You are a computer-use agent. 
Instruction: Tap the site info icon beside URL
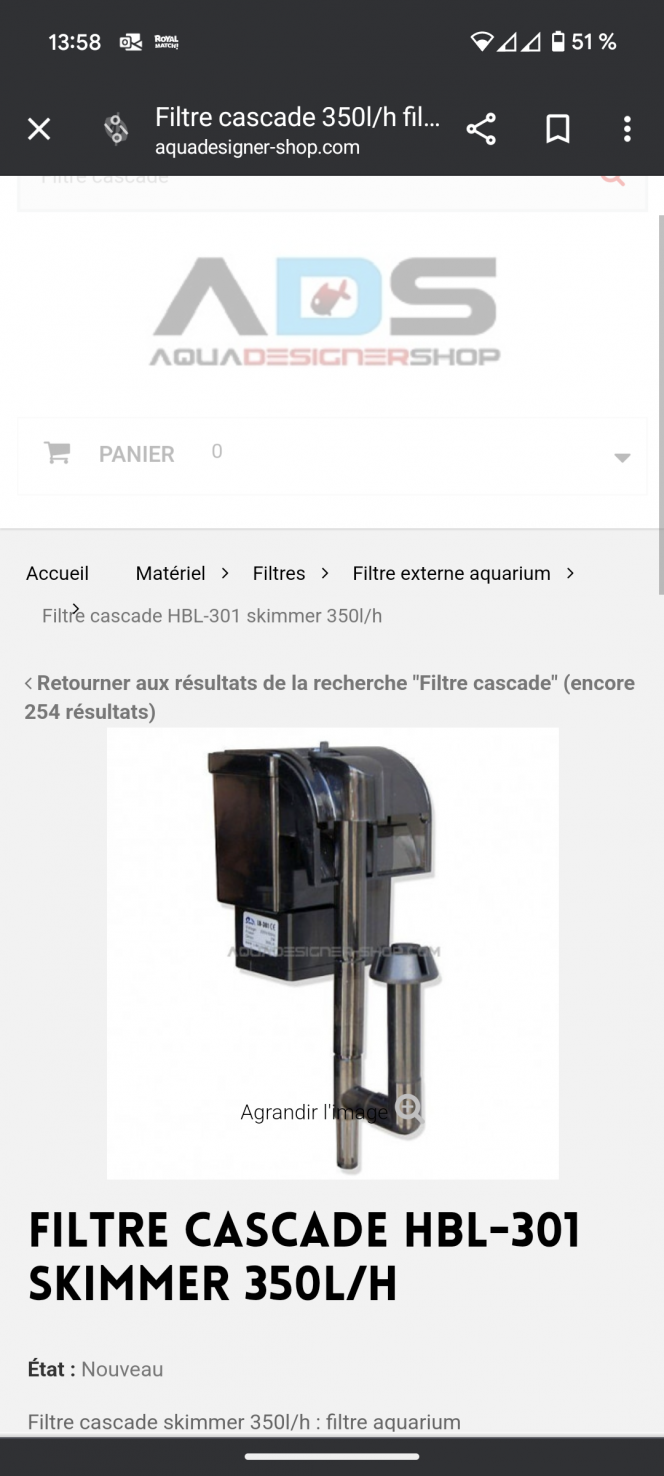[116, 130]
